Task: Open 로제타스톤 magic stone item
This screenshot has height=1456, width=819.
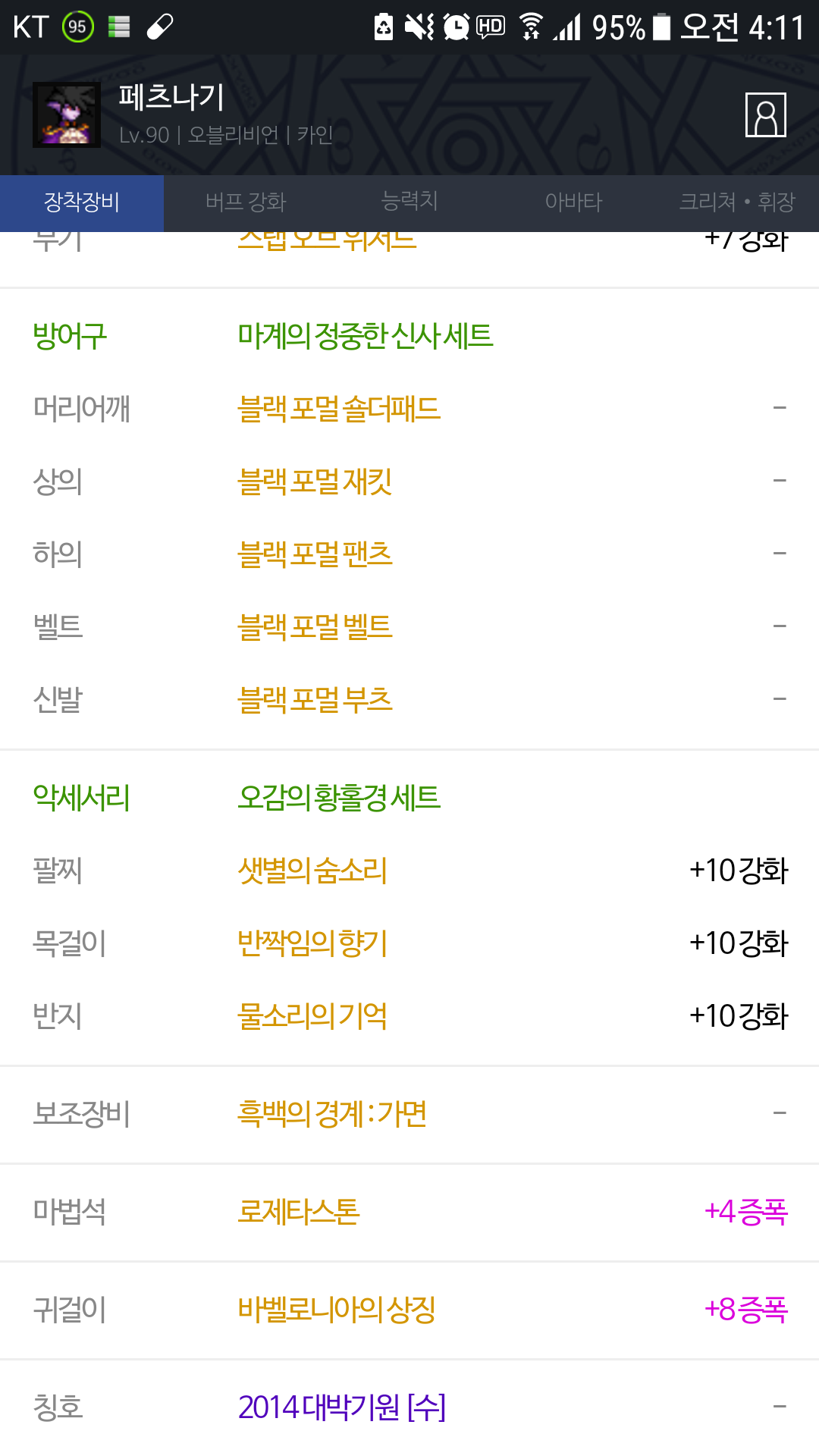Action: pos(299,1212)
